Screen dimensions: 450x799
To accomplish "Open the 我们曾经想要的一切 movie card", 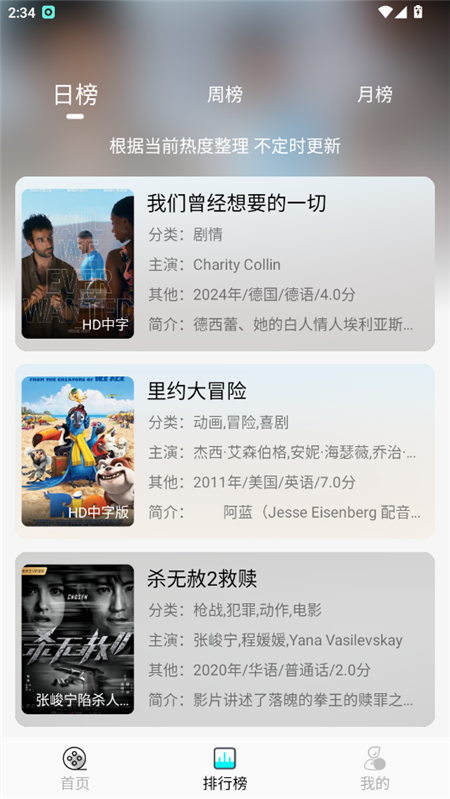I will click(x=225, y=263).
